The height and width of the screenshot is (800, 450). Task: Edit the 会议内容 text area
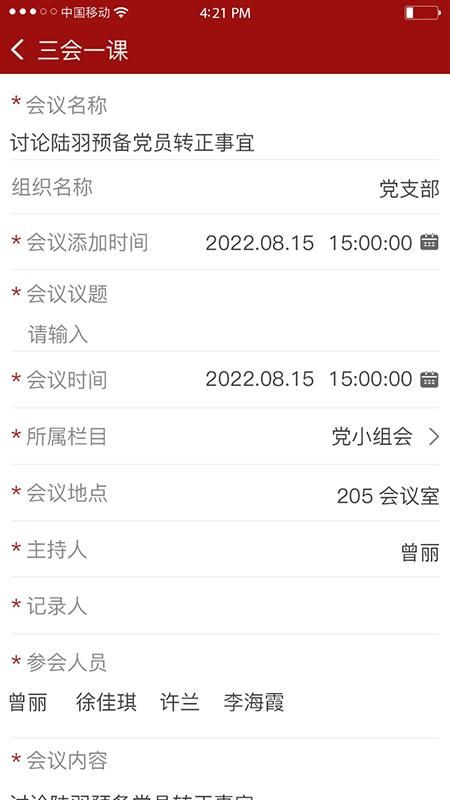tap(225, 793)
